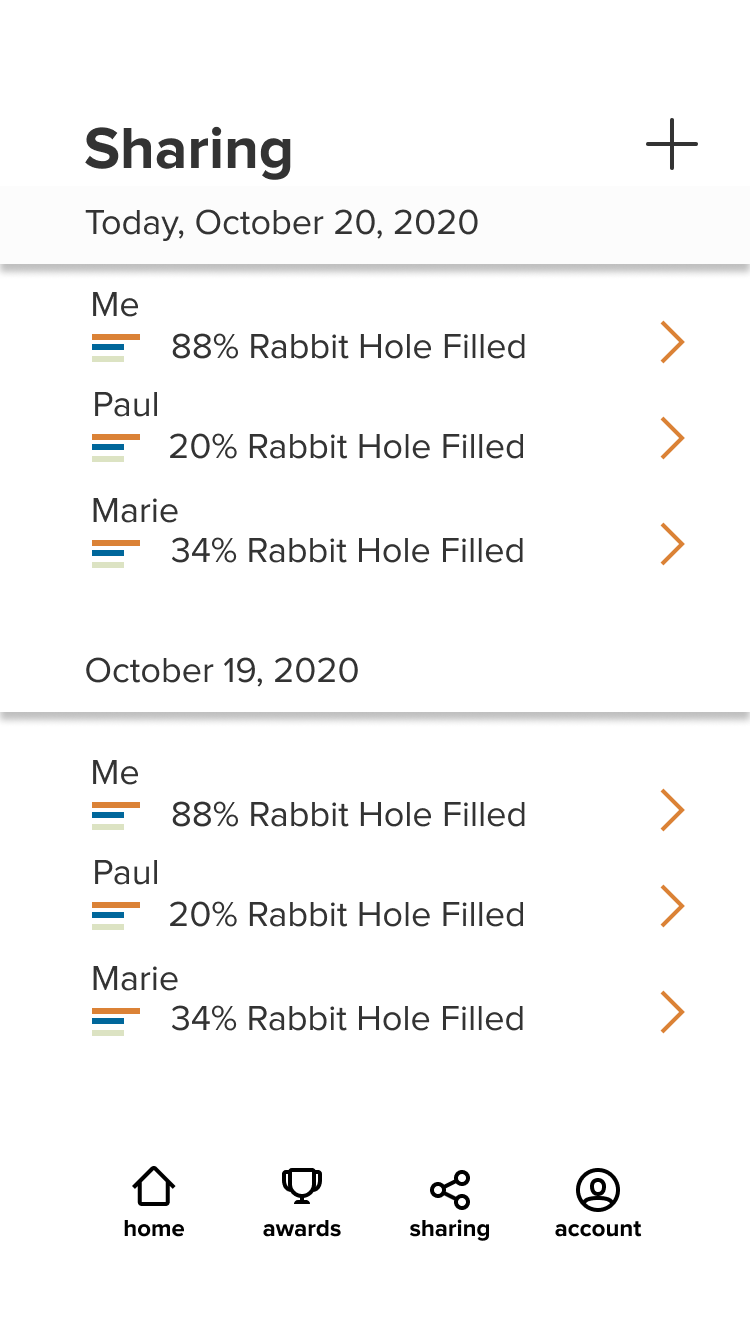This screenshot has height=1334, width=750.
Task: Switch to the awards tab
Action: (x=302, y=1203)
